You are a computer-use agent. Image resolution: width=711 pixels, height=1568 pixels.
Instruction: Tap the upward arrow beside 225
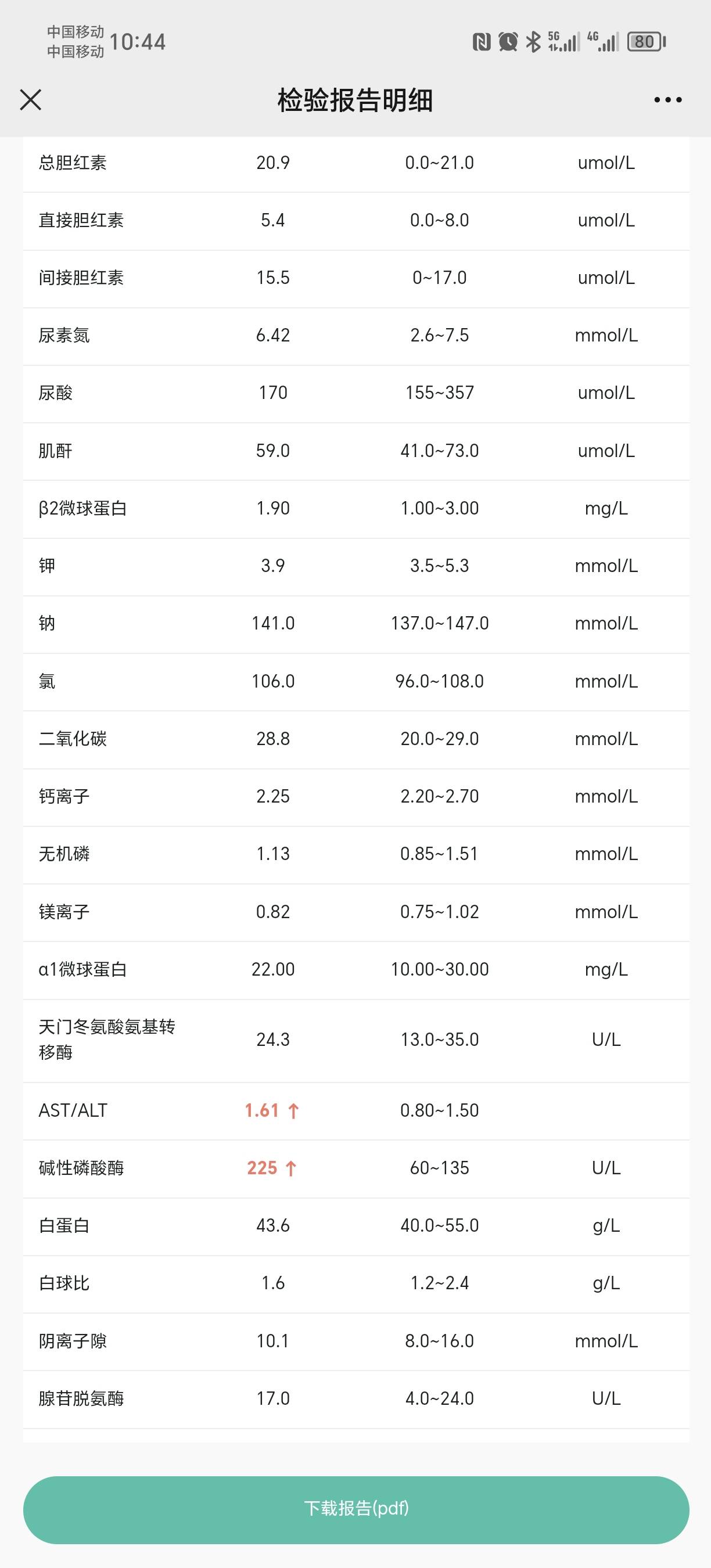[292, 1167]
